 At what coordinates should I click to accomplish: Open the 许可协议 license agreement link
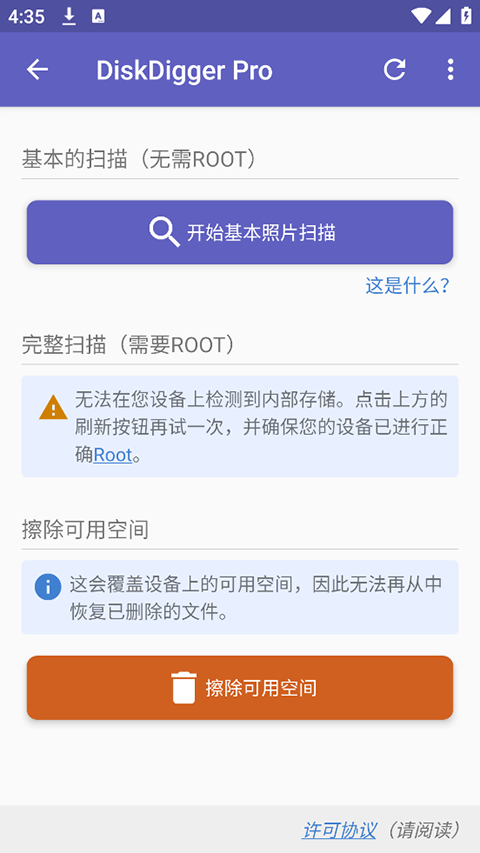(x=339, y=830)
